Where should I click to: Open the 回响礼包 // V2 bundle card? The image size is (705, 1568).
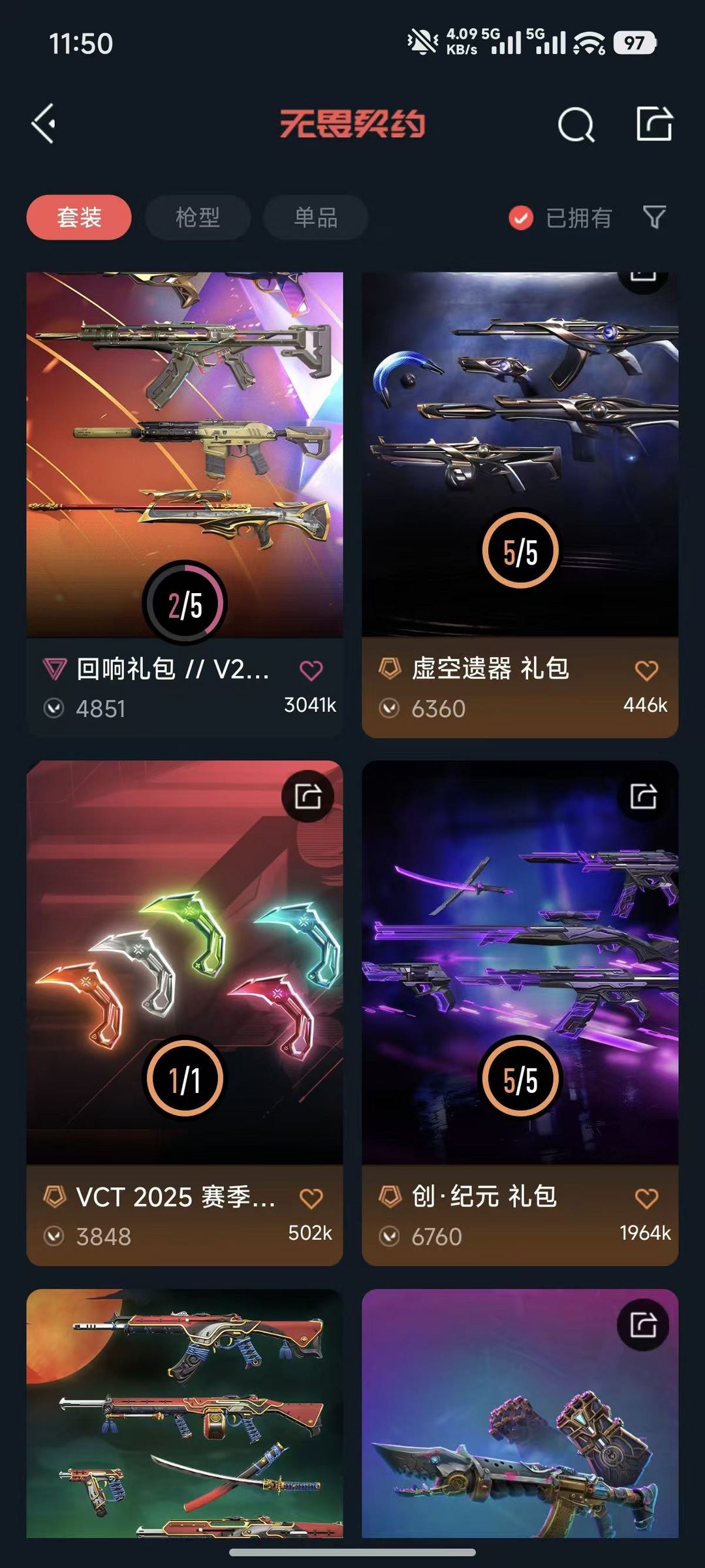pos(185,457)
